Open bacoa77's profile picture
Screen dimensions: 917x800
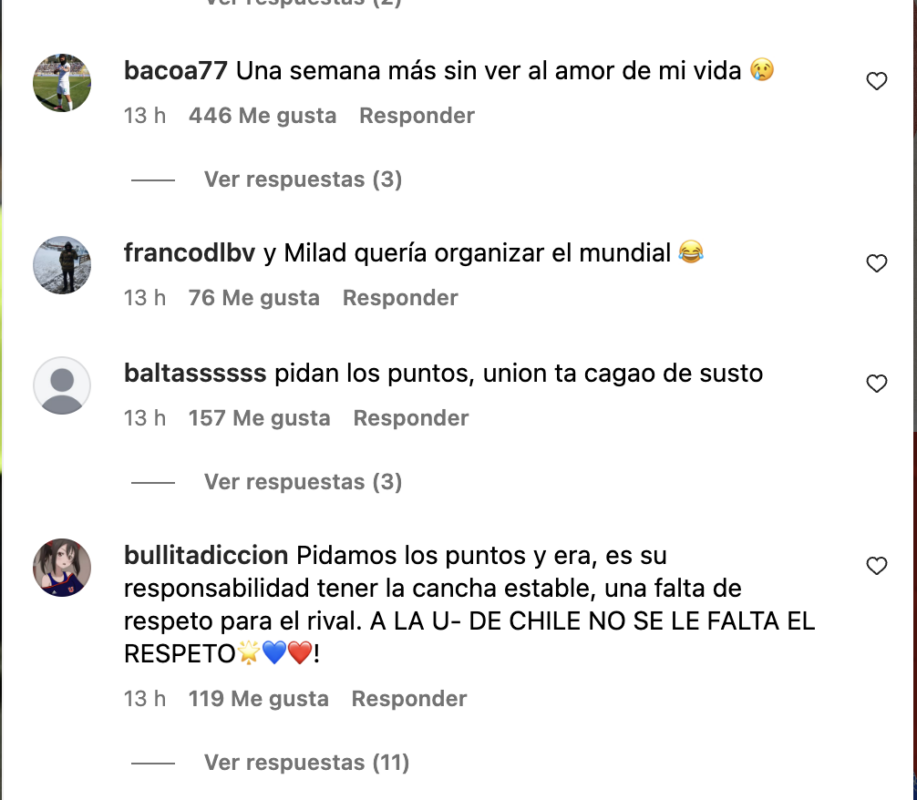click(x=63, y=82)
